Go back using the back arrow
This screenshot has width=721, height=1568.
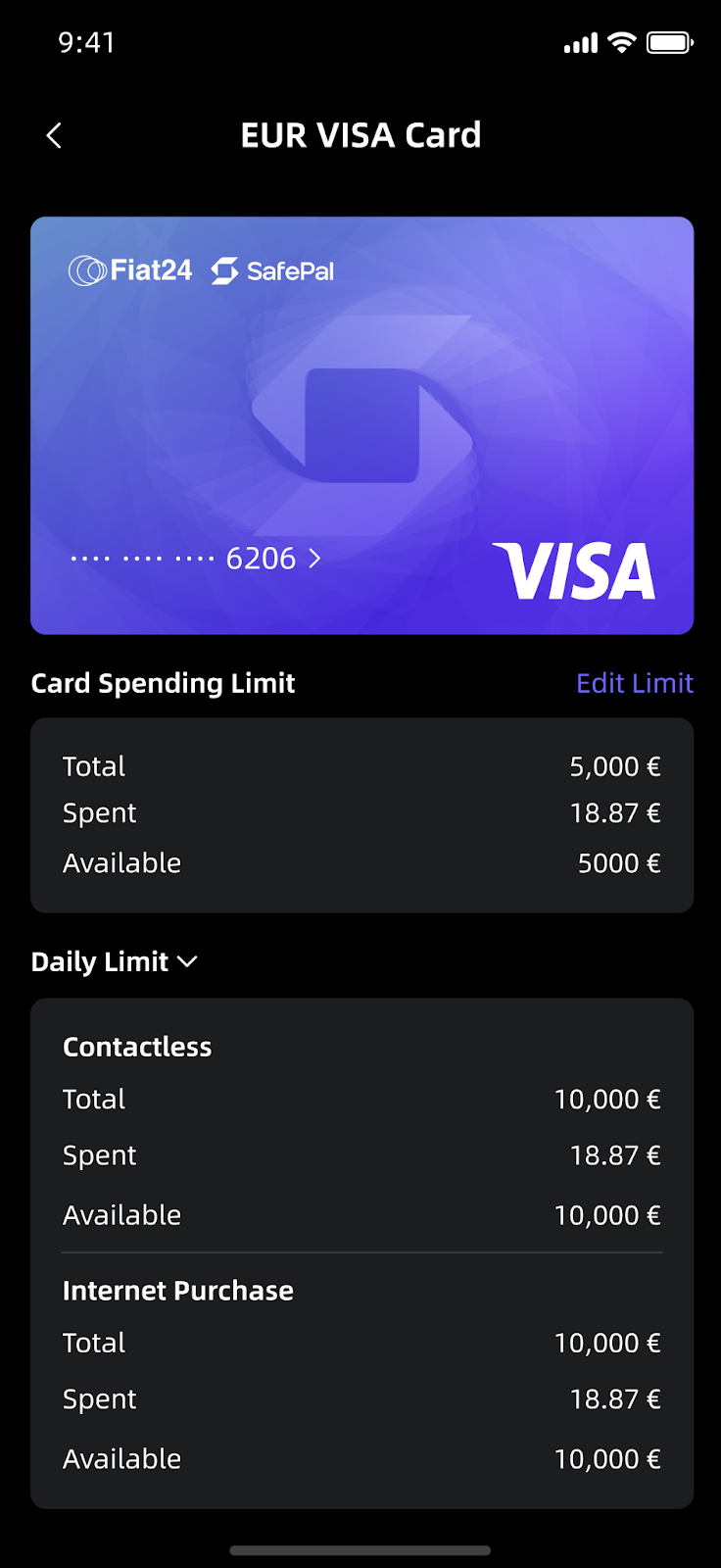(x=55, y=136)
